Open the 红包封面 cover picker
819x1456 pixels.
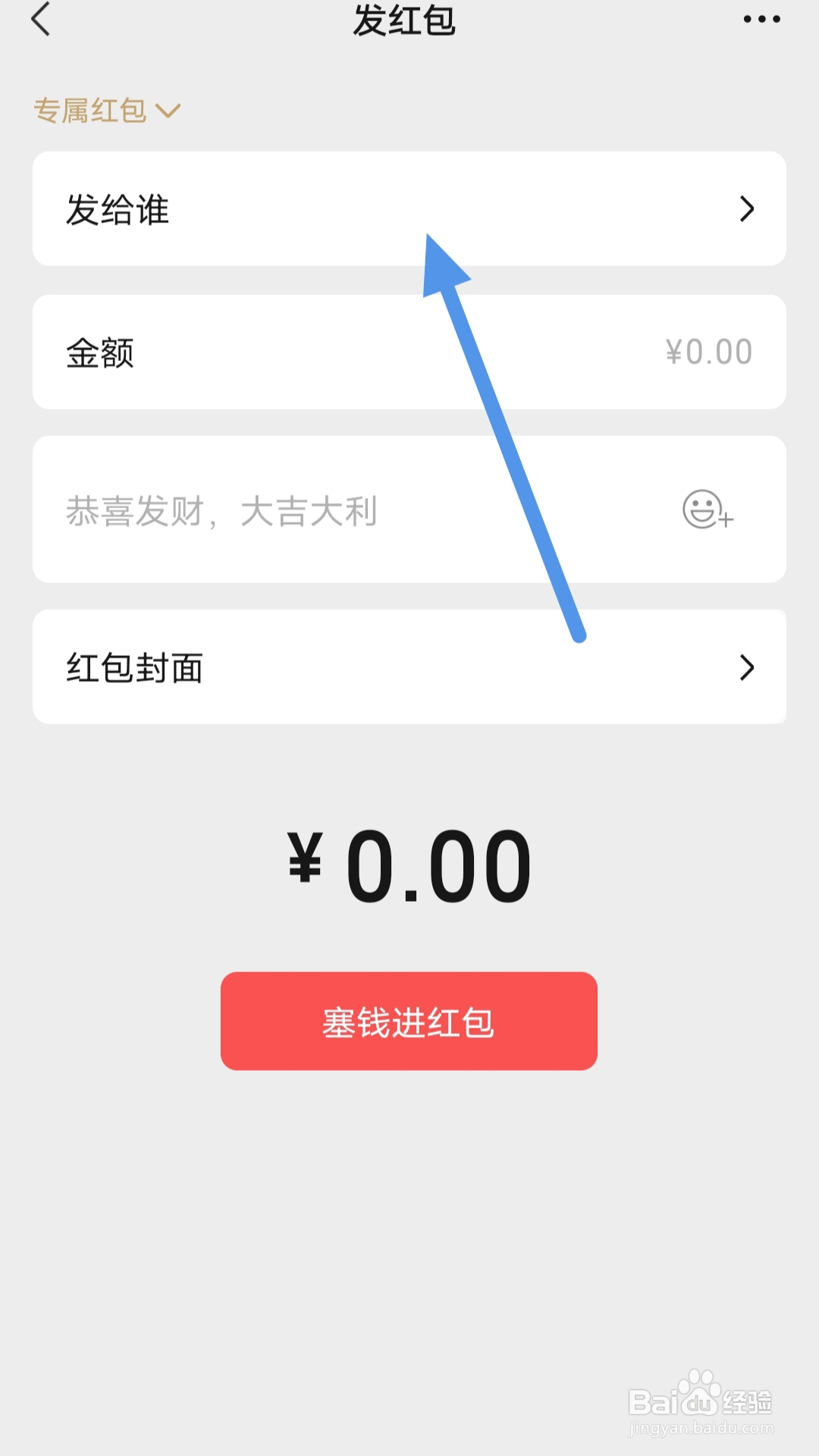coord(409,666)
